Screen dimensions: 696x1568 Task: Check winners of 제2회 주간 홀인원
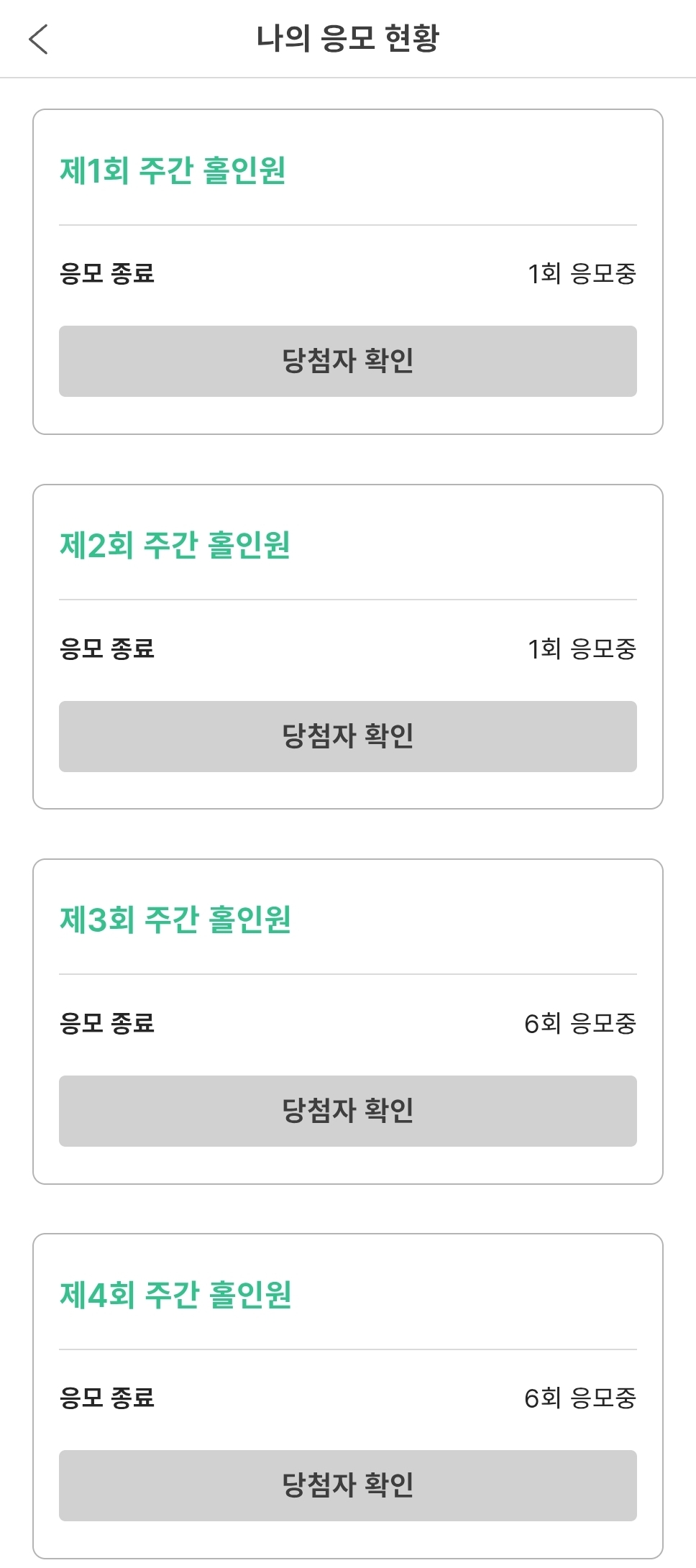tap(348, 736)
